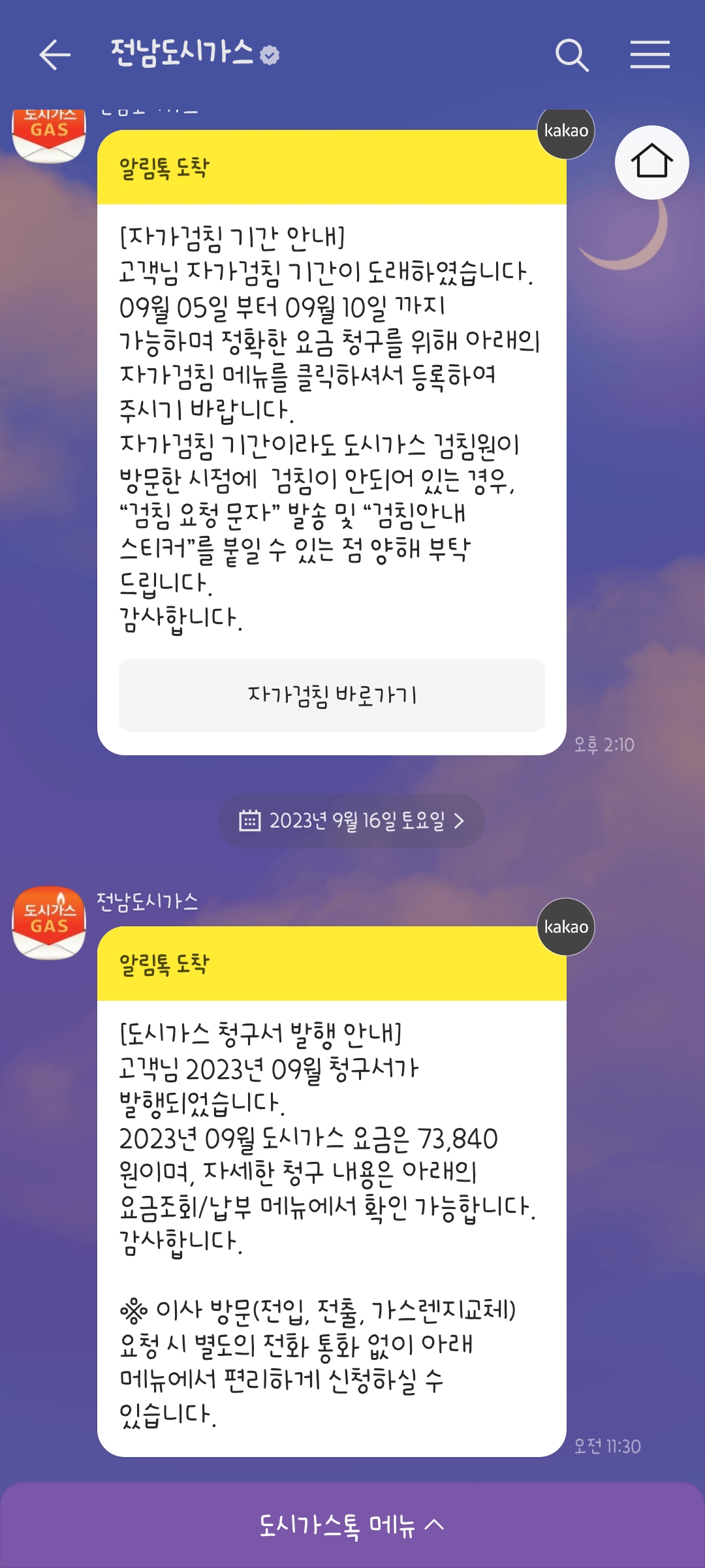Open 자가검침 바로가기 button
Viewport: 705px width, 1568px height.
click(332, 695)
